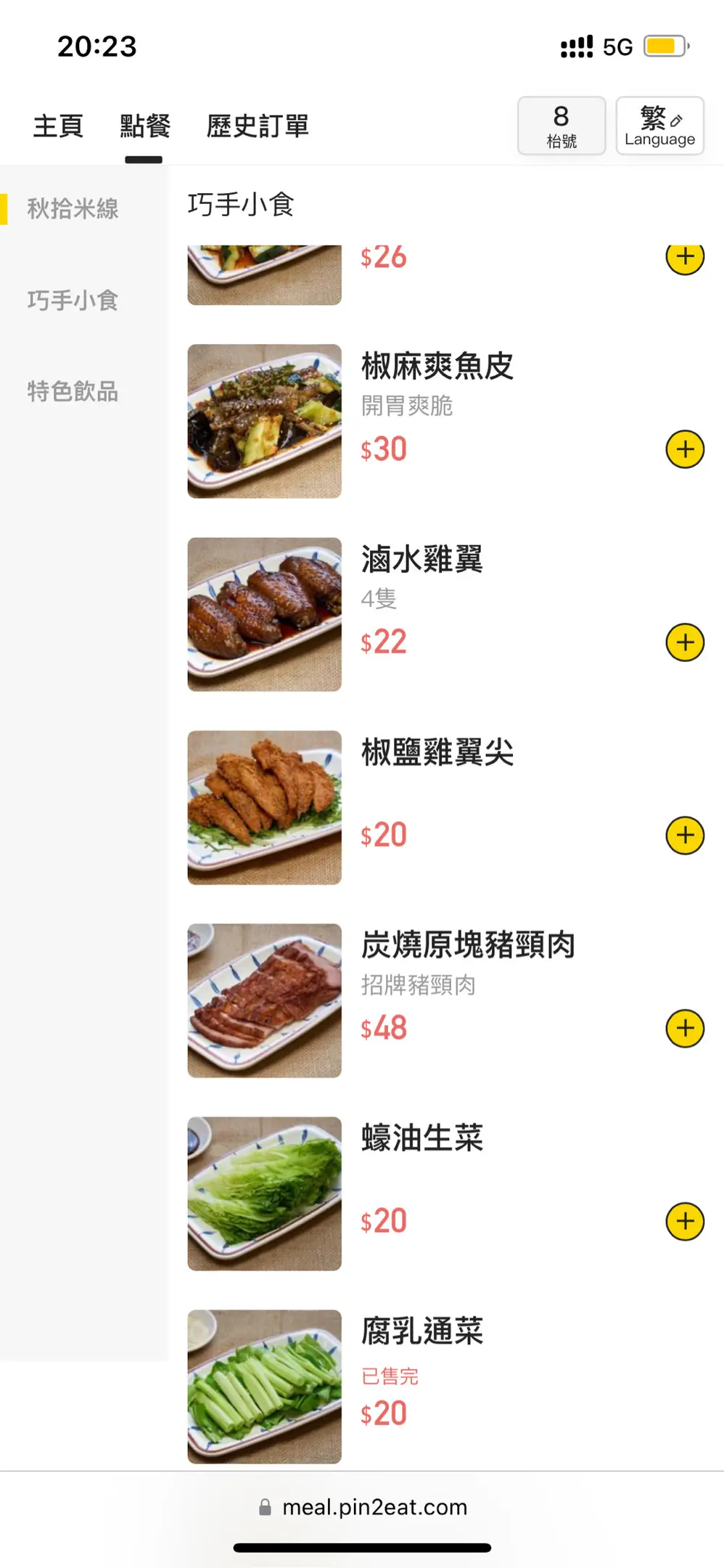Open the sold-out 腐乳通菜 item
This screenshot has height=1568, width=724.
[x=422, y=1331]
